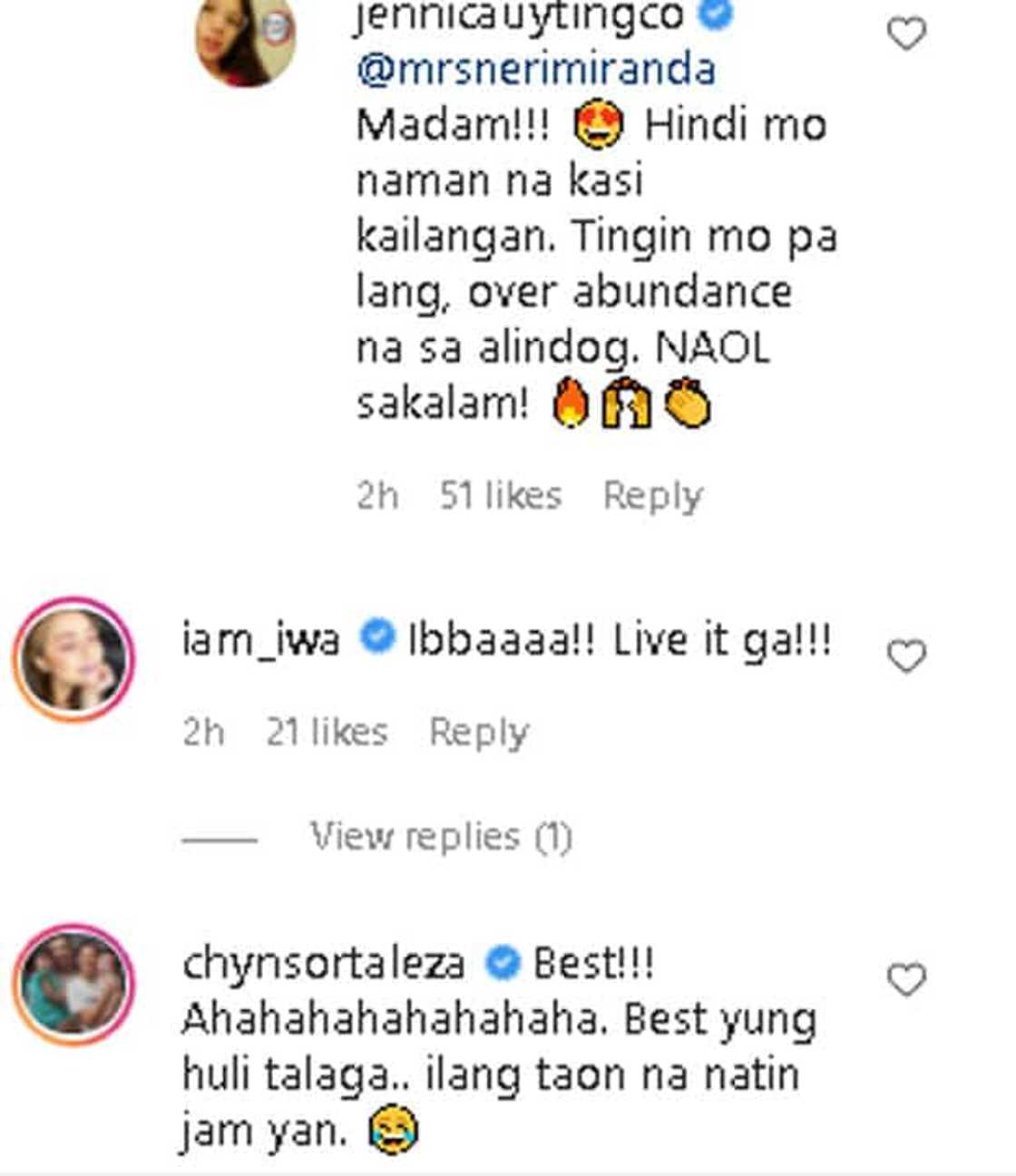Like chynsortaleza's comment

905,980
